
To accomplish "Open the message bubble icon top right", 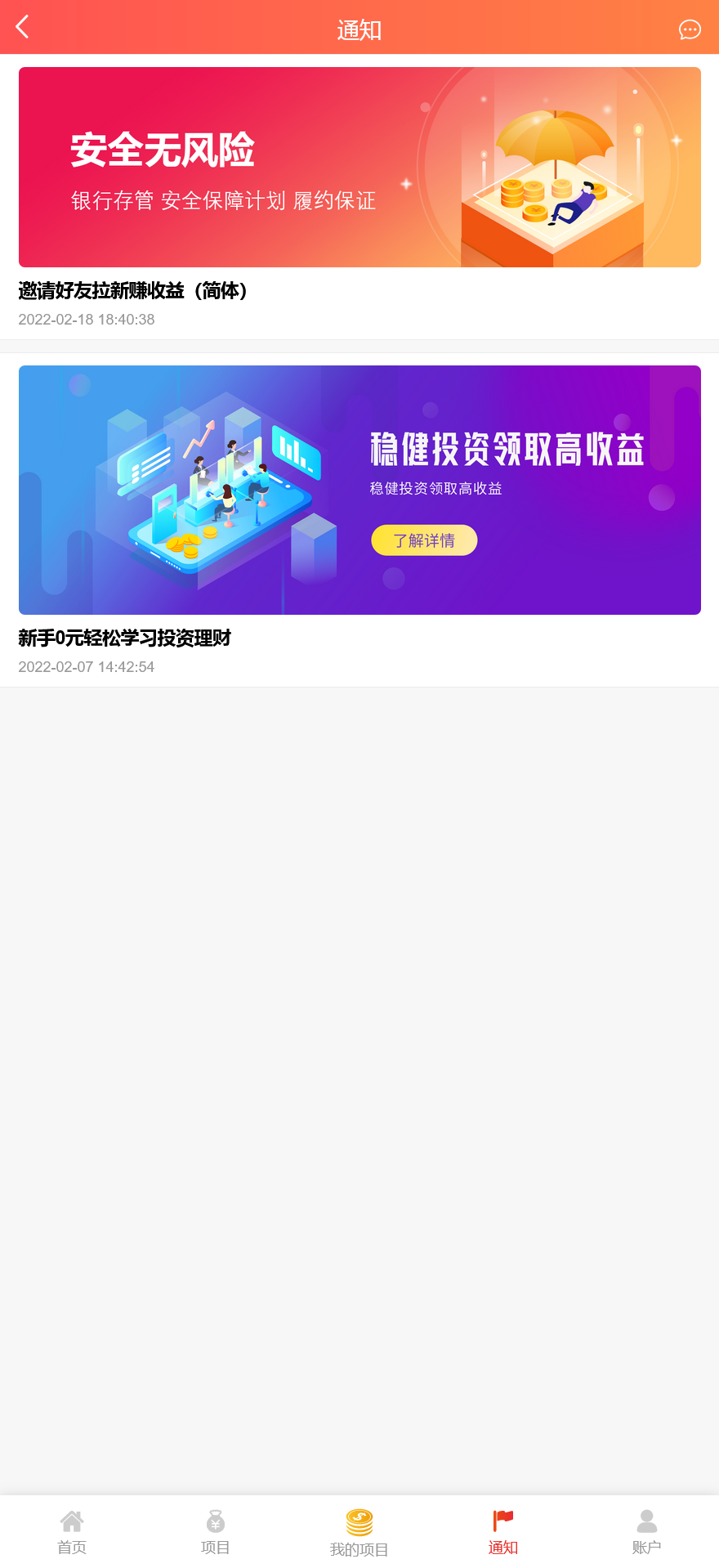I will (690, 29).
